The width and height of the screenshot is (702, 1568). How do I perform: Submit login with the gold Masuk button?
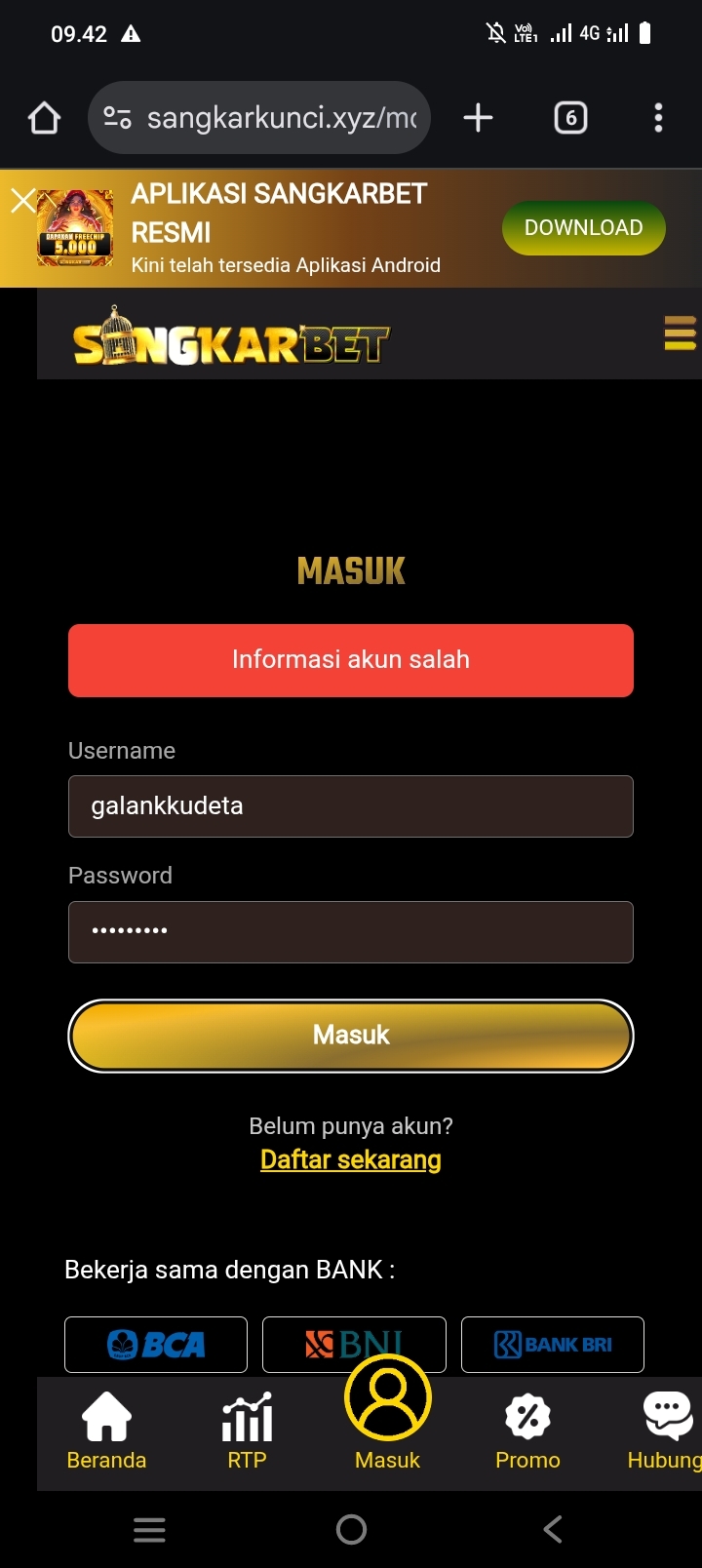coord(351,1036)
